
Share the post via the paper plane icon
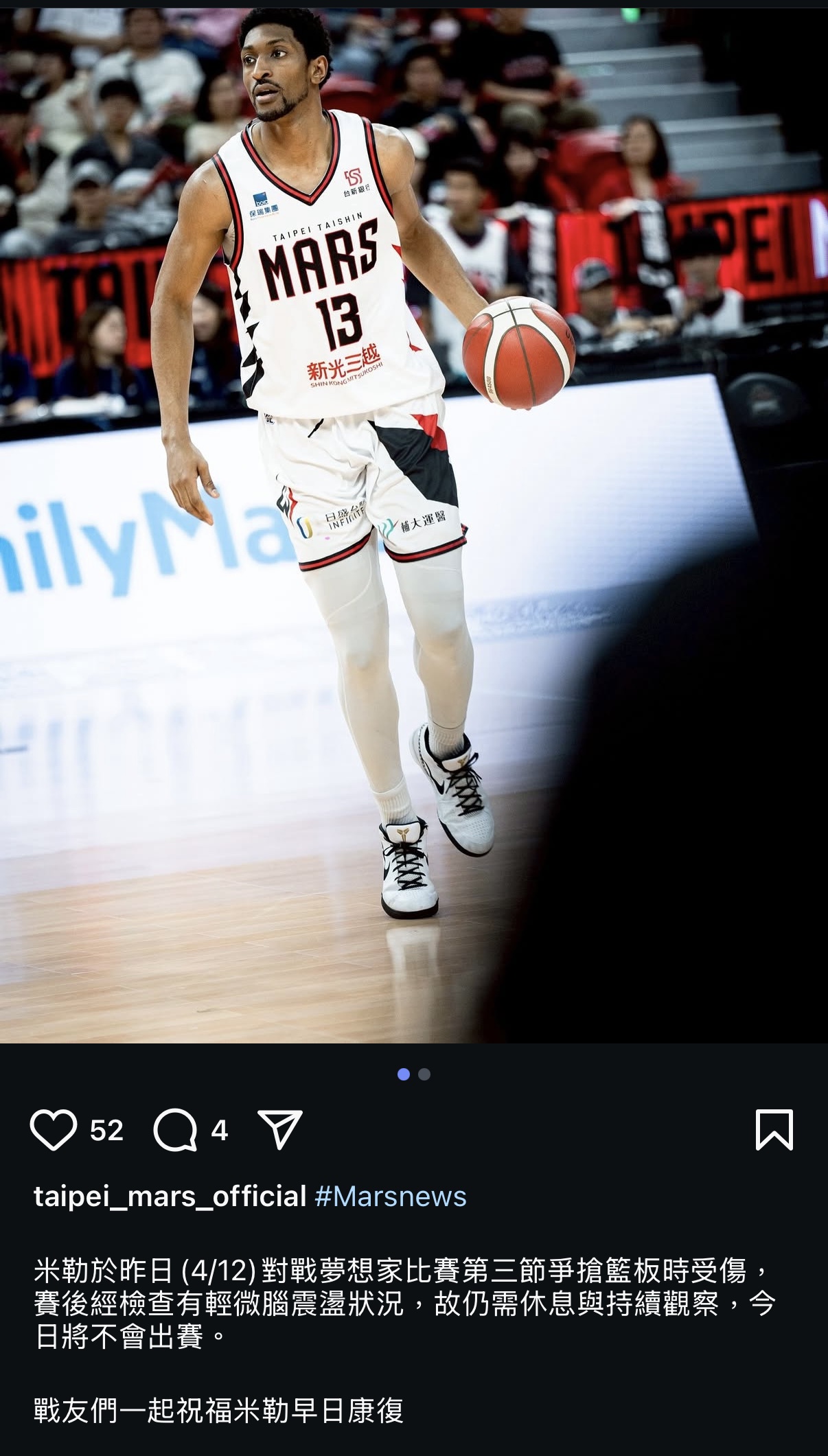click(x=279, y=1129)
